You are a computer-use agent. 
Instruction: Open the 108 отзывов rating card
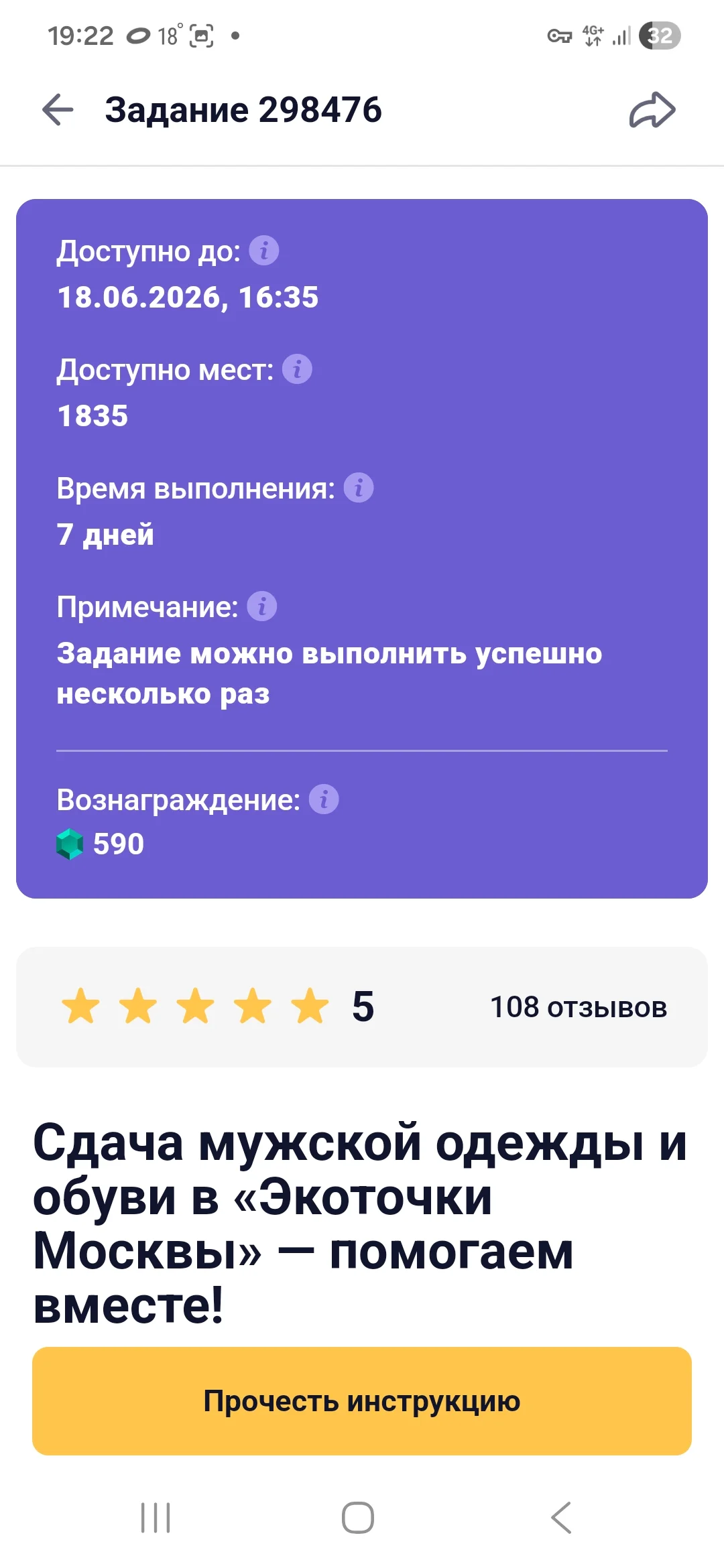click(362, 1006)
